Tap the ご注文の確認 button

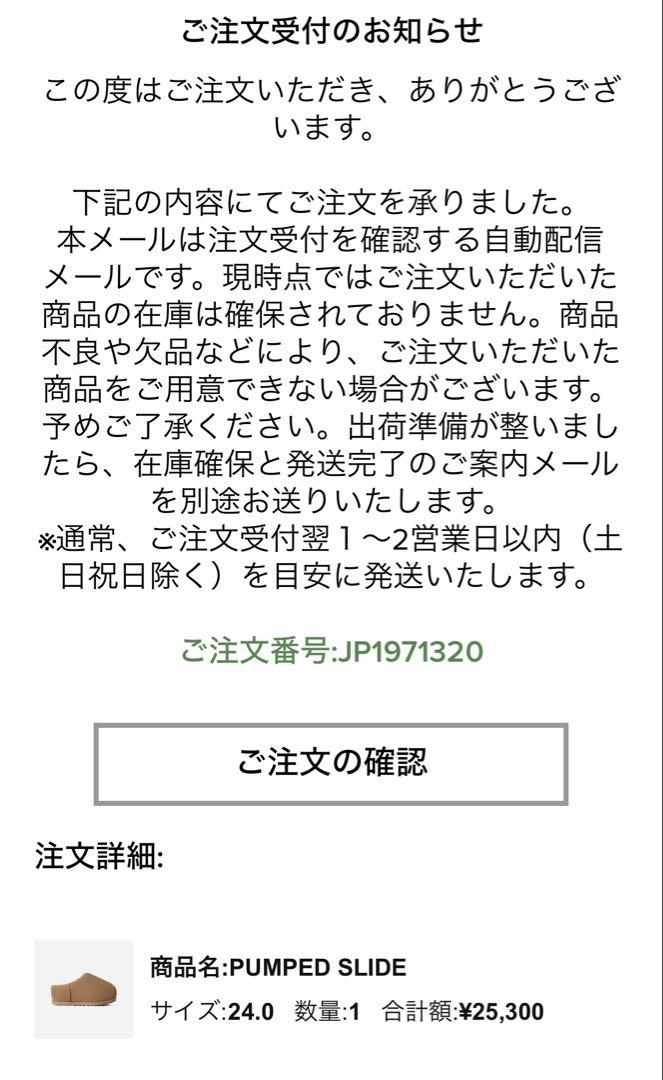point(331,764)
